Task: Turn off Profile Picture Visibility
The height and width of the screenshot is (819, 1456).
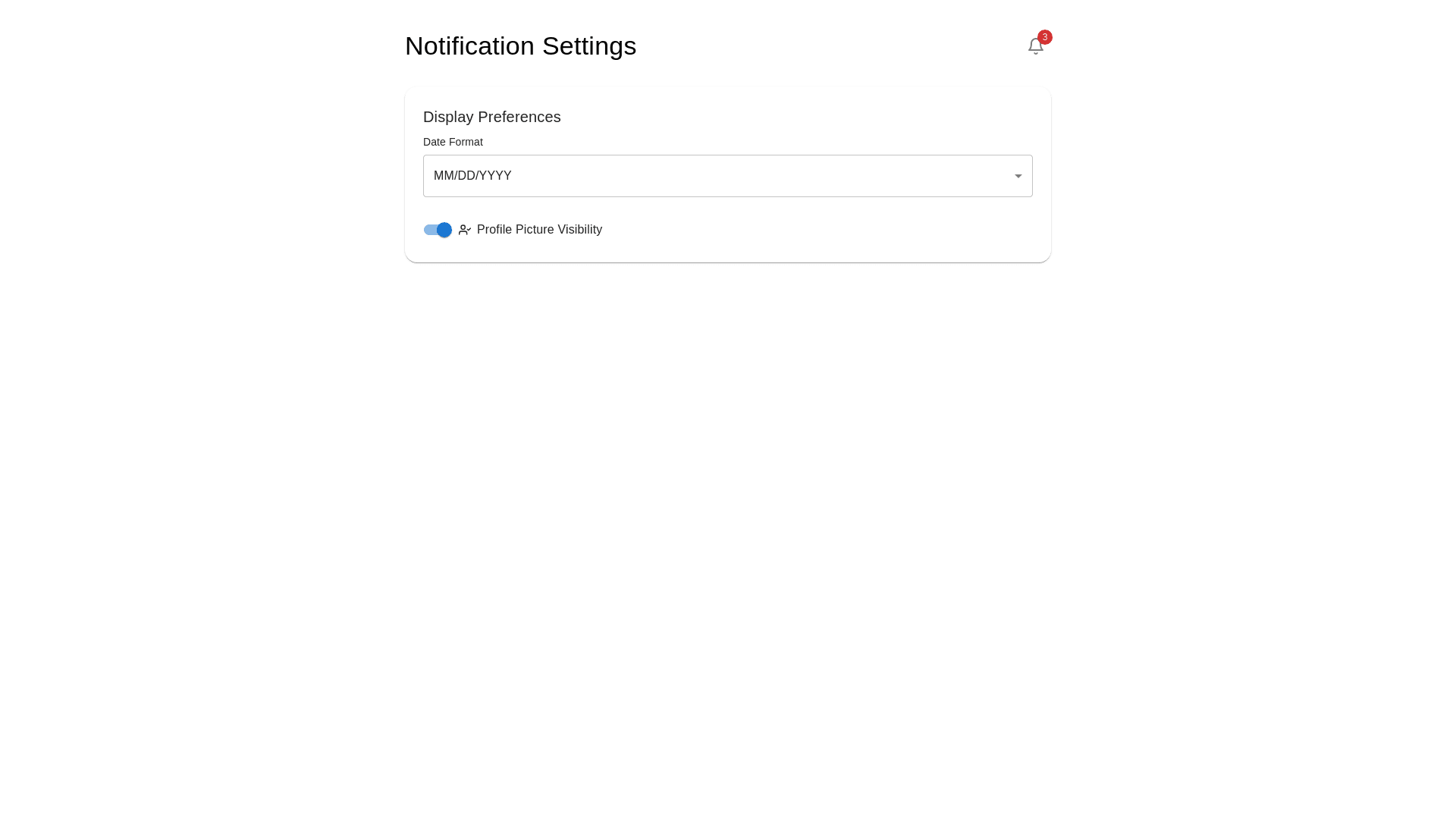Action: click(x=438, y=230)
